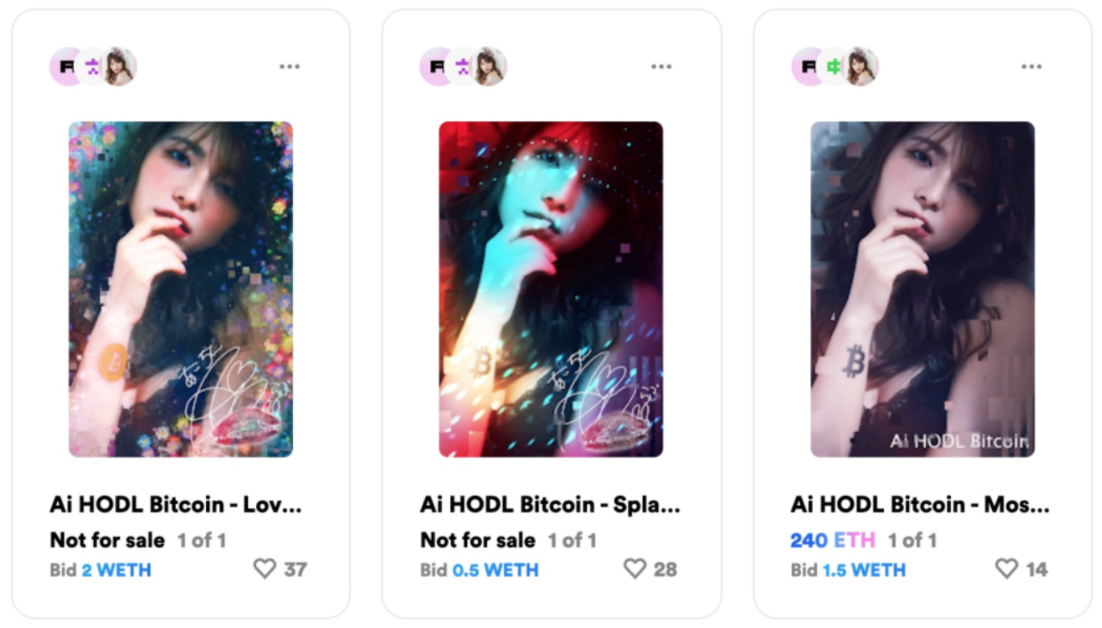Image resolution: width=1102 pixels, height=628 pixels.
Task: Like the Ai HODL Bitcoin - Mos... NFT
Action: 1006,569
